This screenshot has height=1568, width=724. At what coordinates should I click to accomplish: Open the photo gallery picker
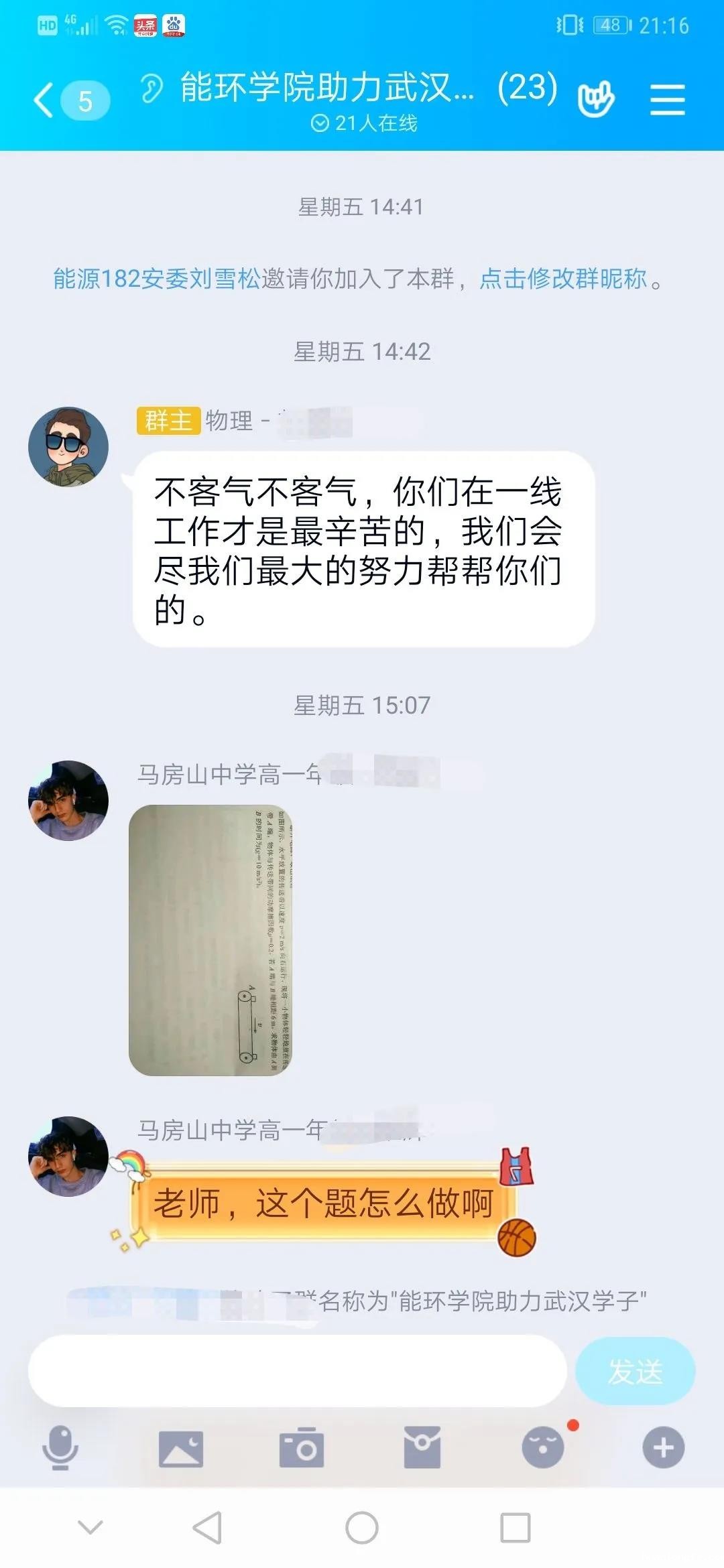click(x=181, y=1448)
